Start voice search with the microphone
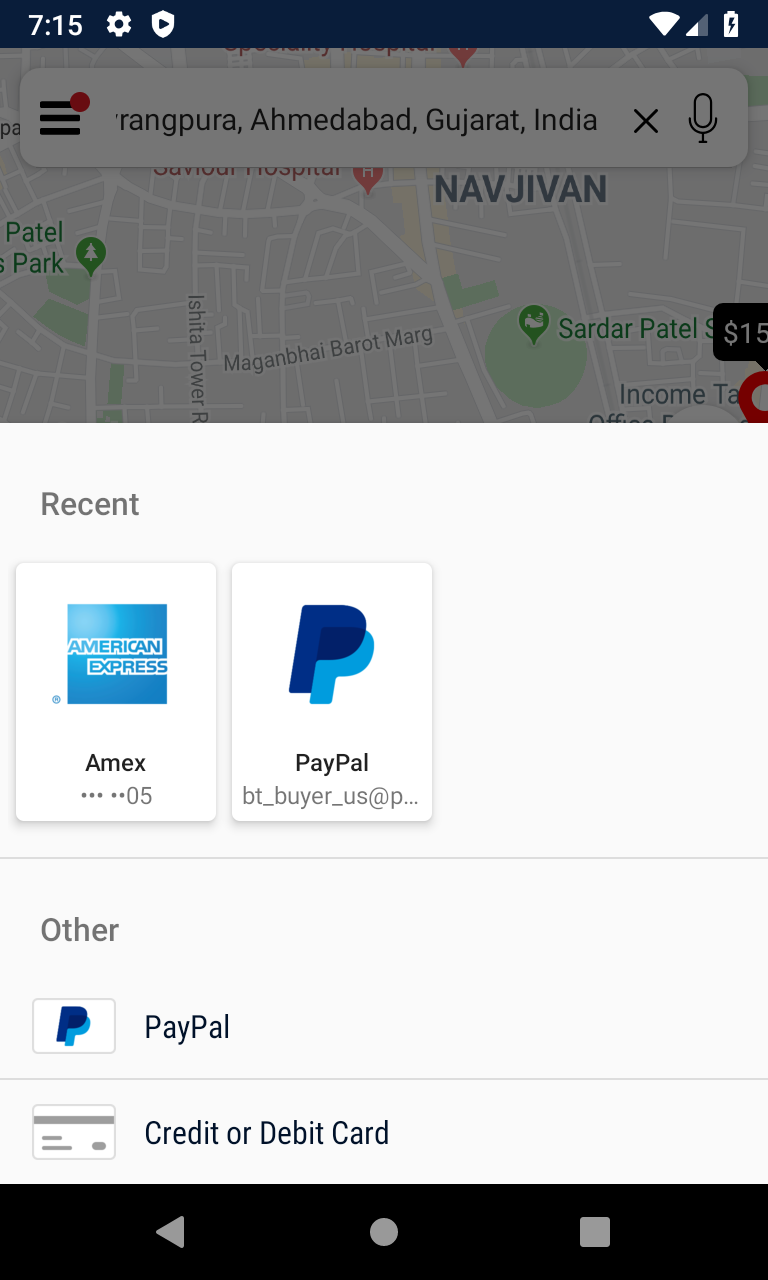768x1280 pixels. 703,118
